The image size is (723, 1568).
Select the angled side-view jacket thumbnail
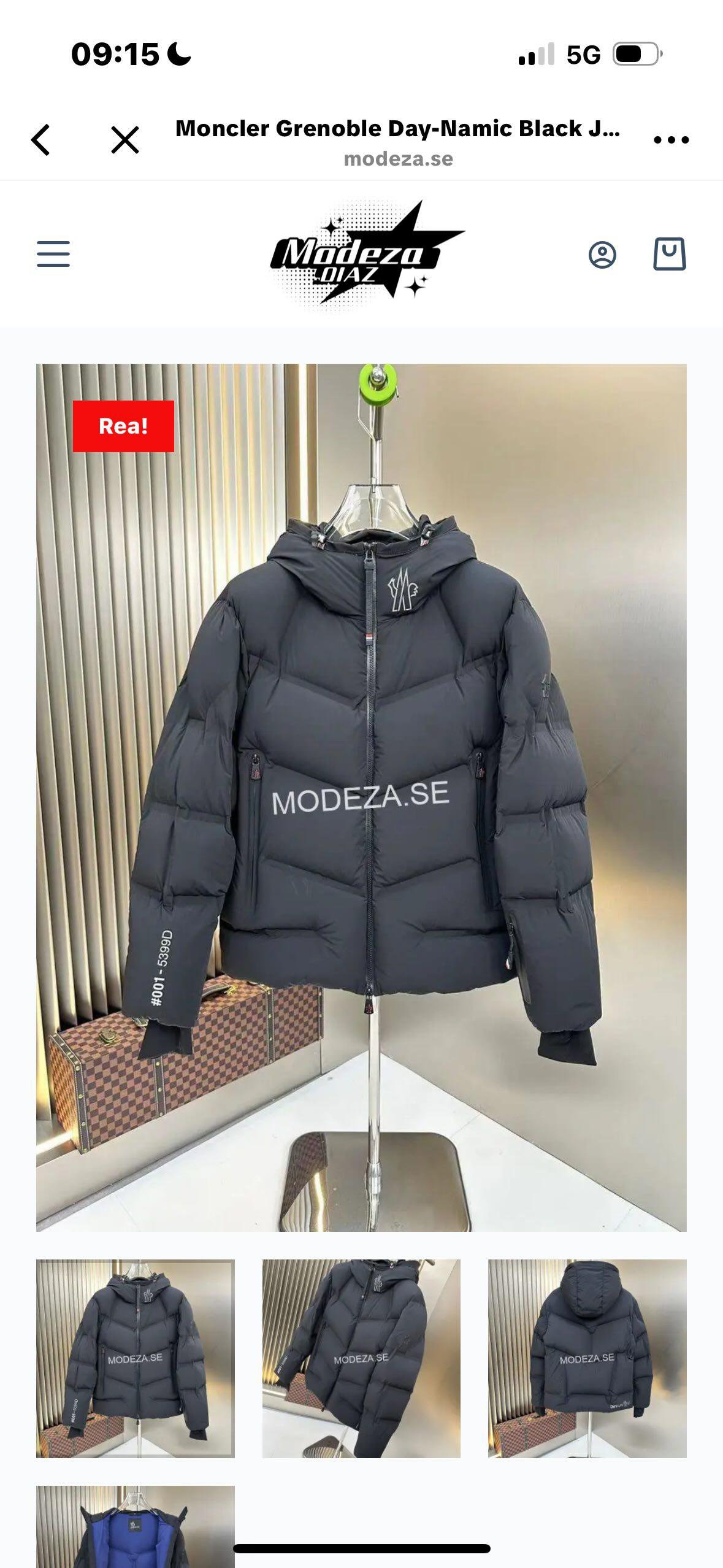pyautogui.click(x=361, y=1358)
